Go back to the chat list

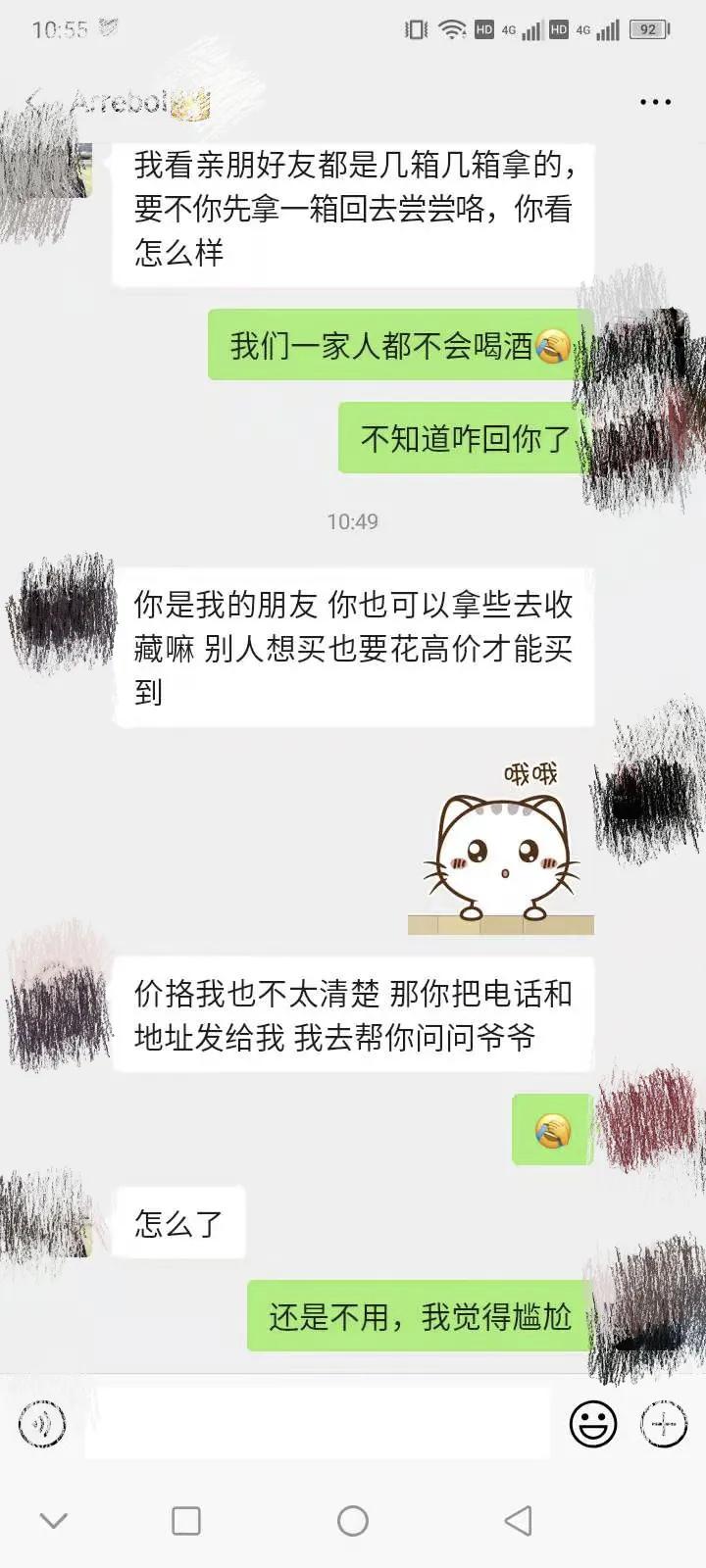click(x=33, y=101)
